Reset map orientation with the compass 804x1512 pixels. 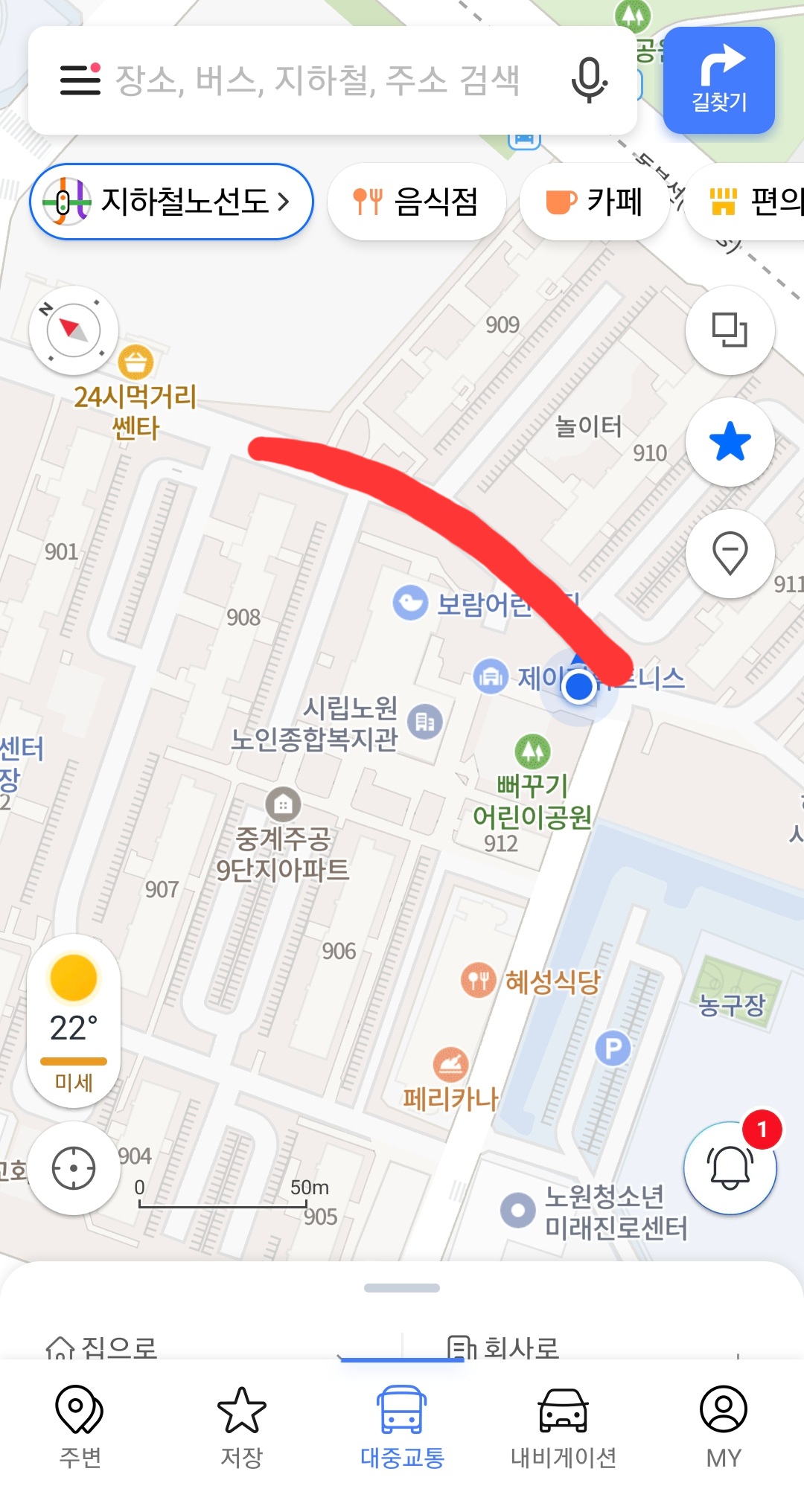[74, 330]
